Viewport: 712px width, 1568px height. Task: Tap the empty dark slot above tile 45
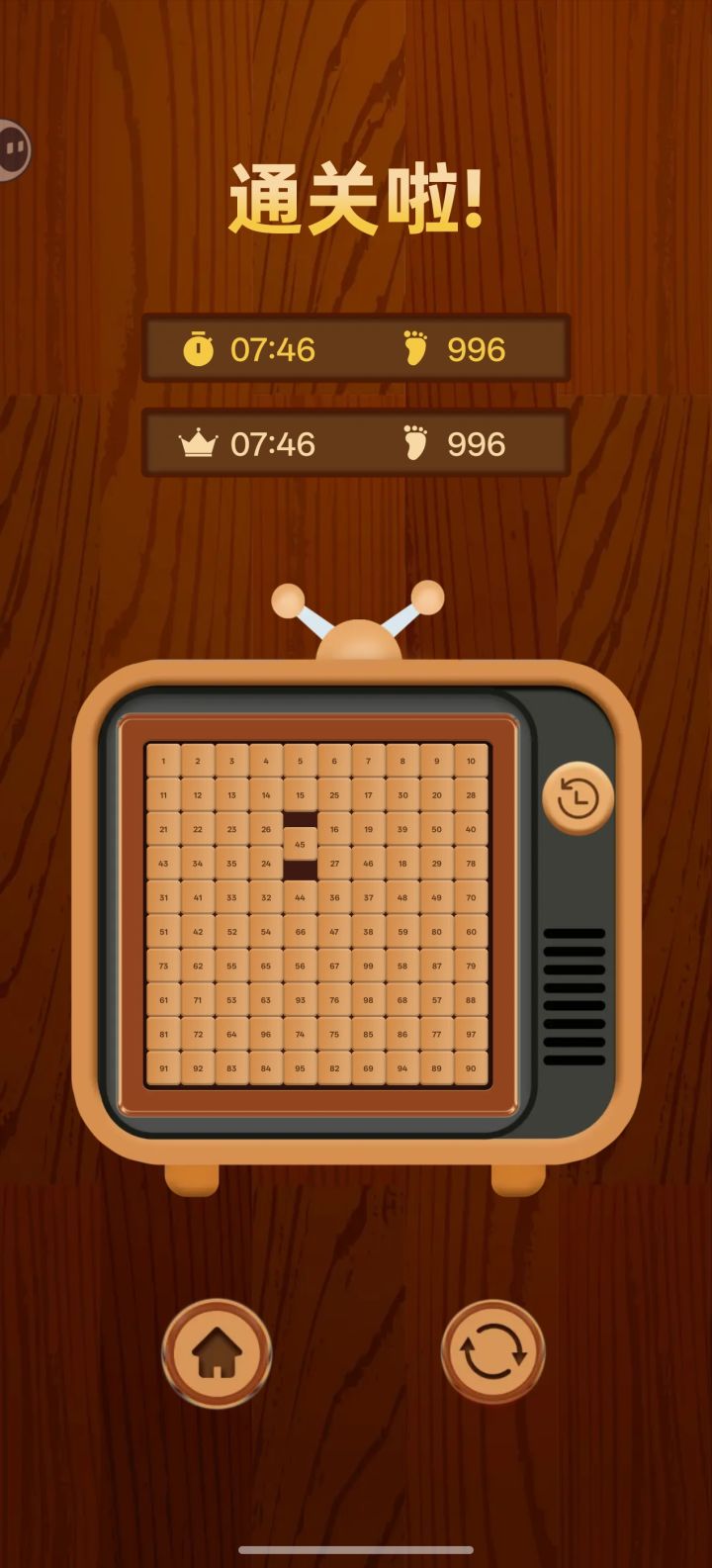[300, 819]
